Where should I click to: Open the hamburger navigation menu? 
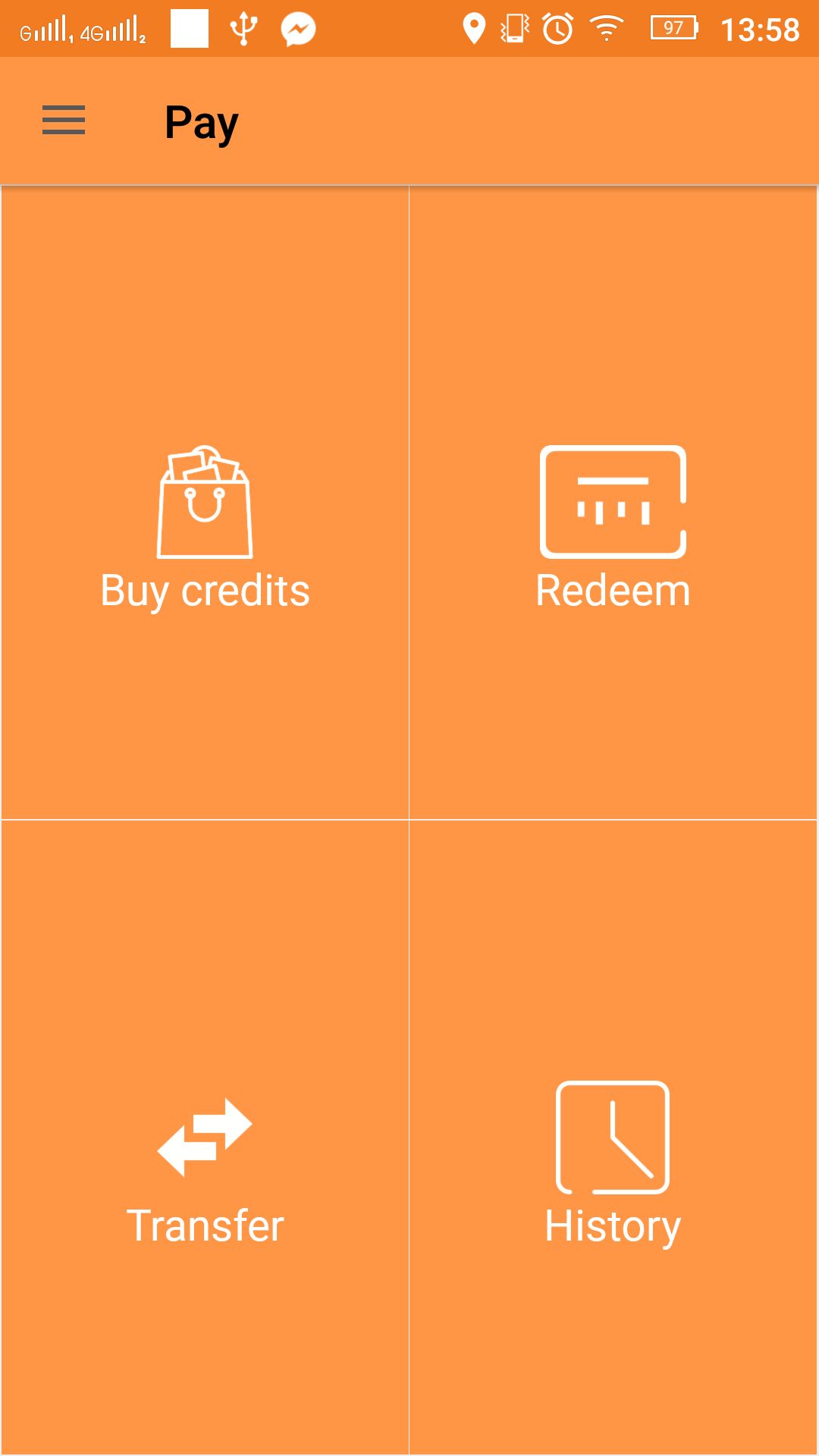click(x=64, y=121)
